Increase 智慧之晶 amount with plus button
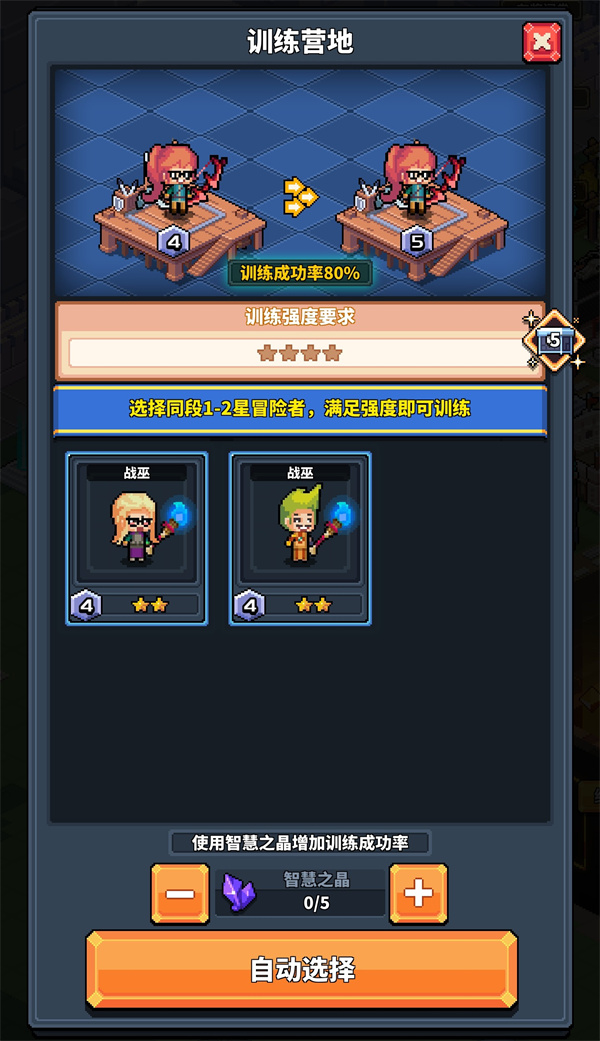This screenshot has width=600, height=1041. point(418,893)
